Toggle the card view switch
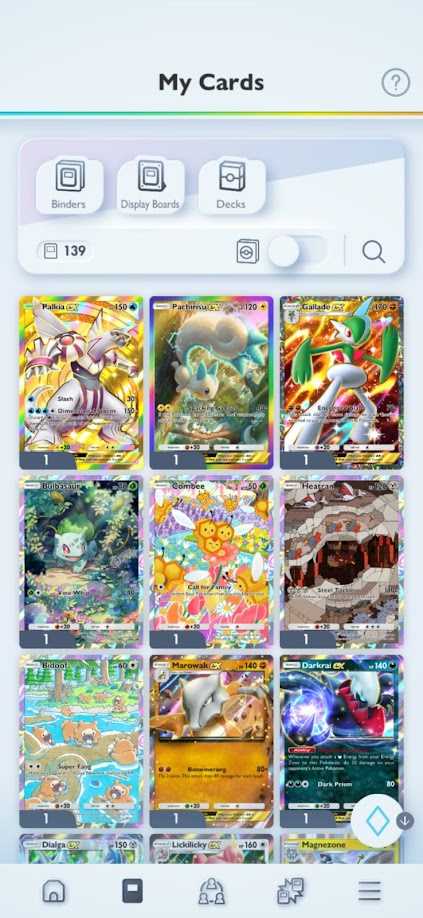Viewport: 423px width, 918px height. 297,252
